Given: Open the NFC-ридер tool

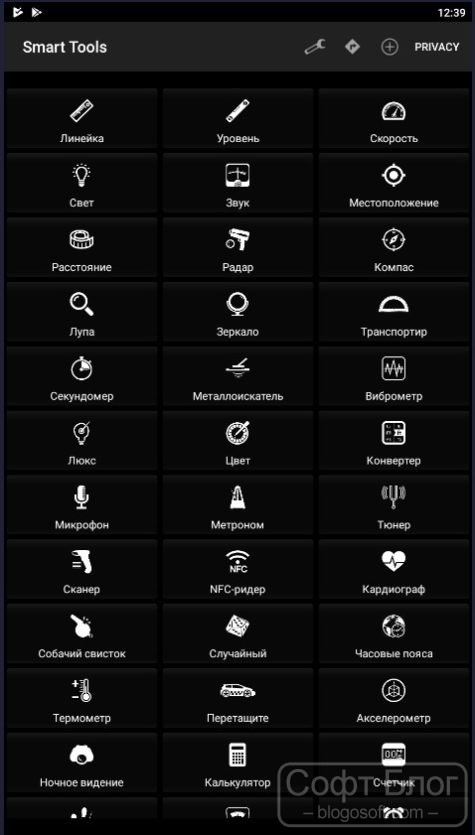Looking at the screenshot, I should [x=238, y=569].
